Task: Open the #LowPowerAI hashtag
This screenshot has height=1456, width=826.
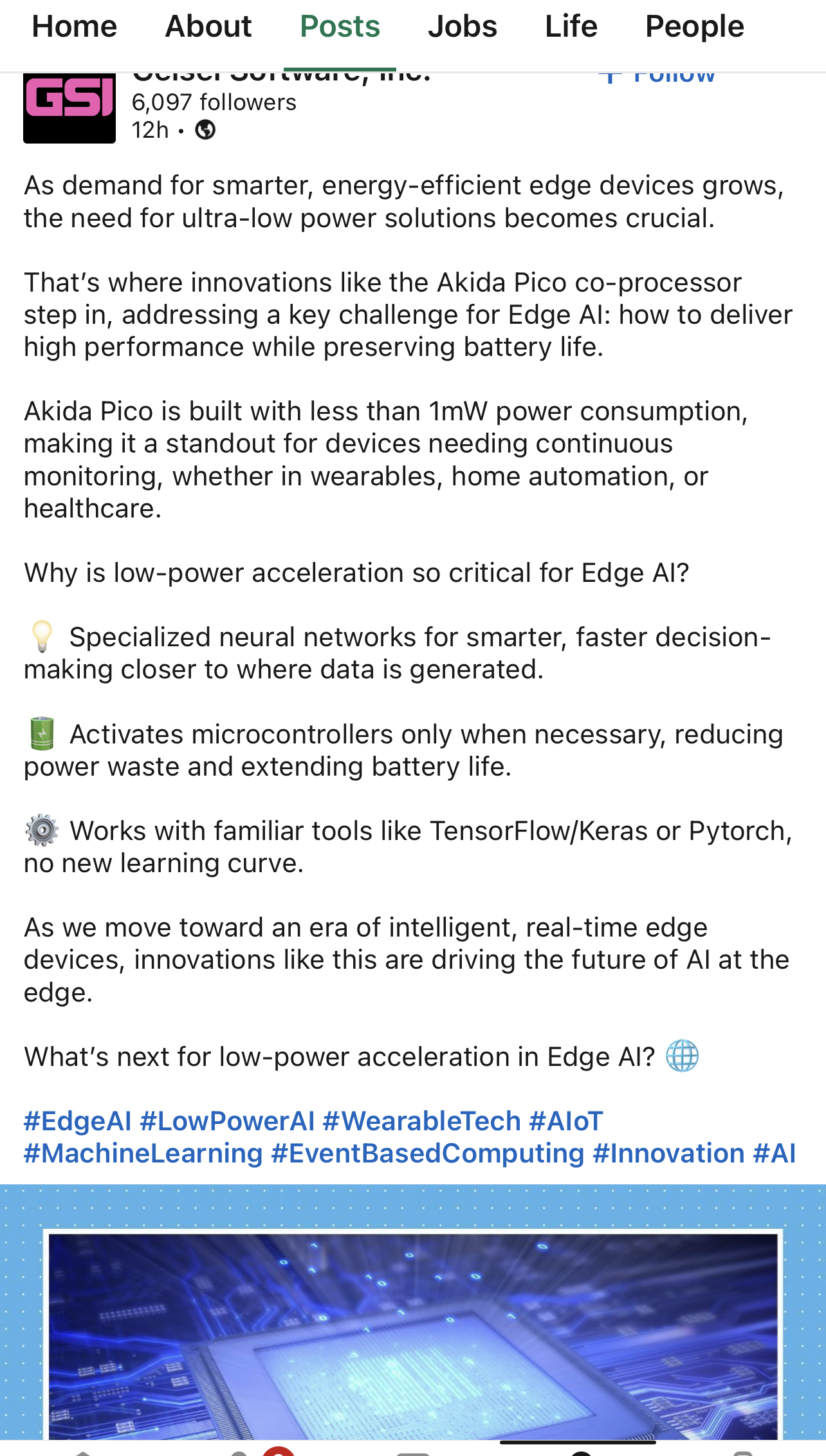Action: pos(227,1121)
